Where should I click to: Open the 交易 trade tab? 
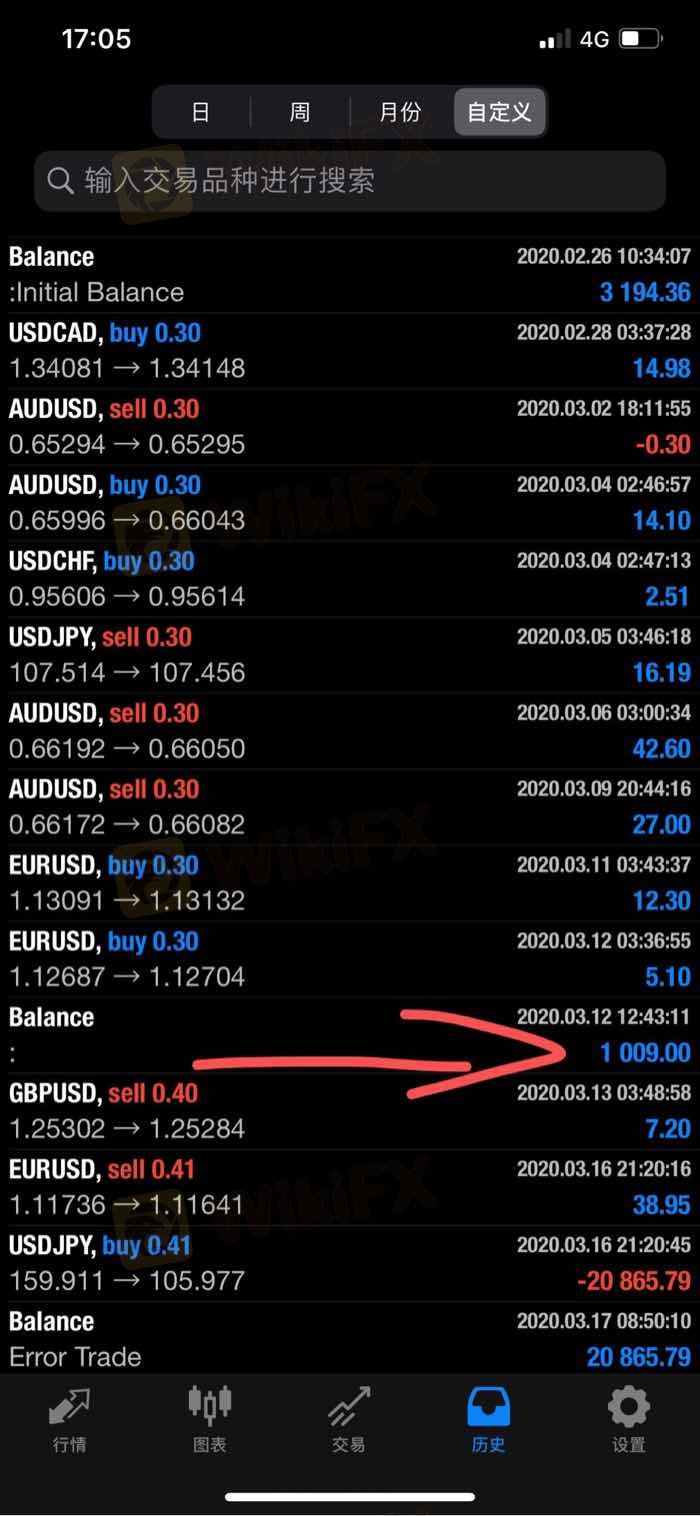tap(349, 1420)
